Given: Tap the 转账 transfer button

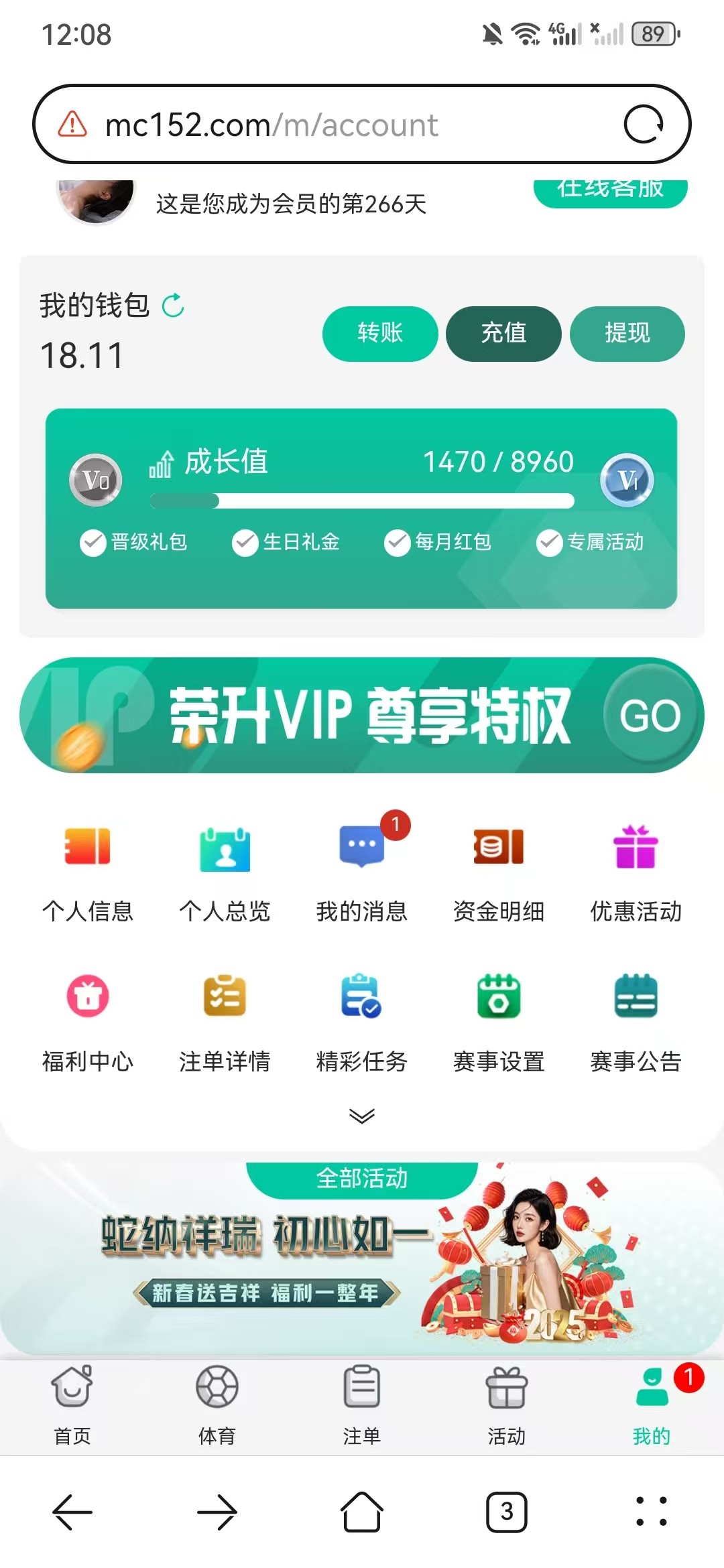Looking at the screenshot, I should coord(380,333).
